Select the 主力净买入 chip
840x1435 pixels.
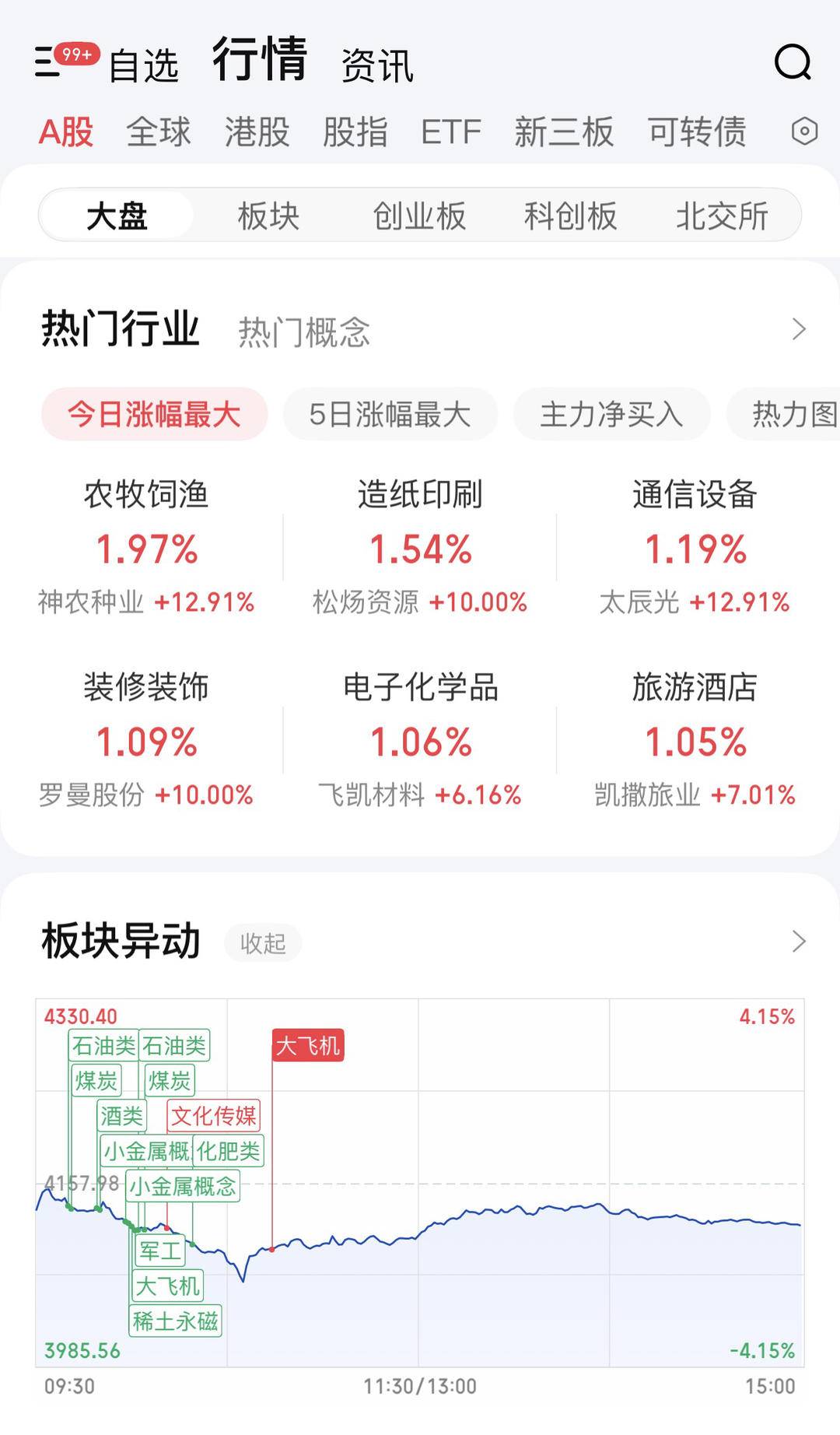[x=611, y=414]
